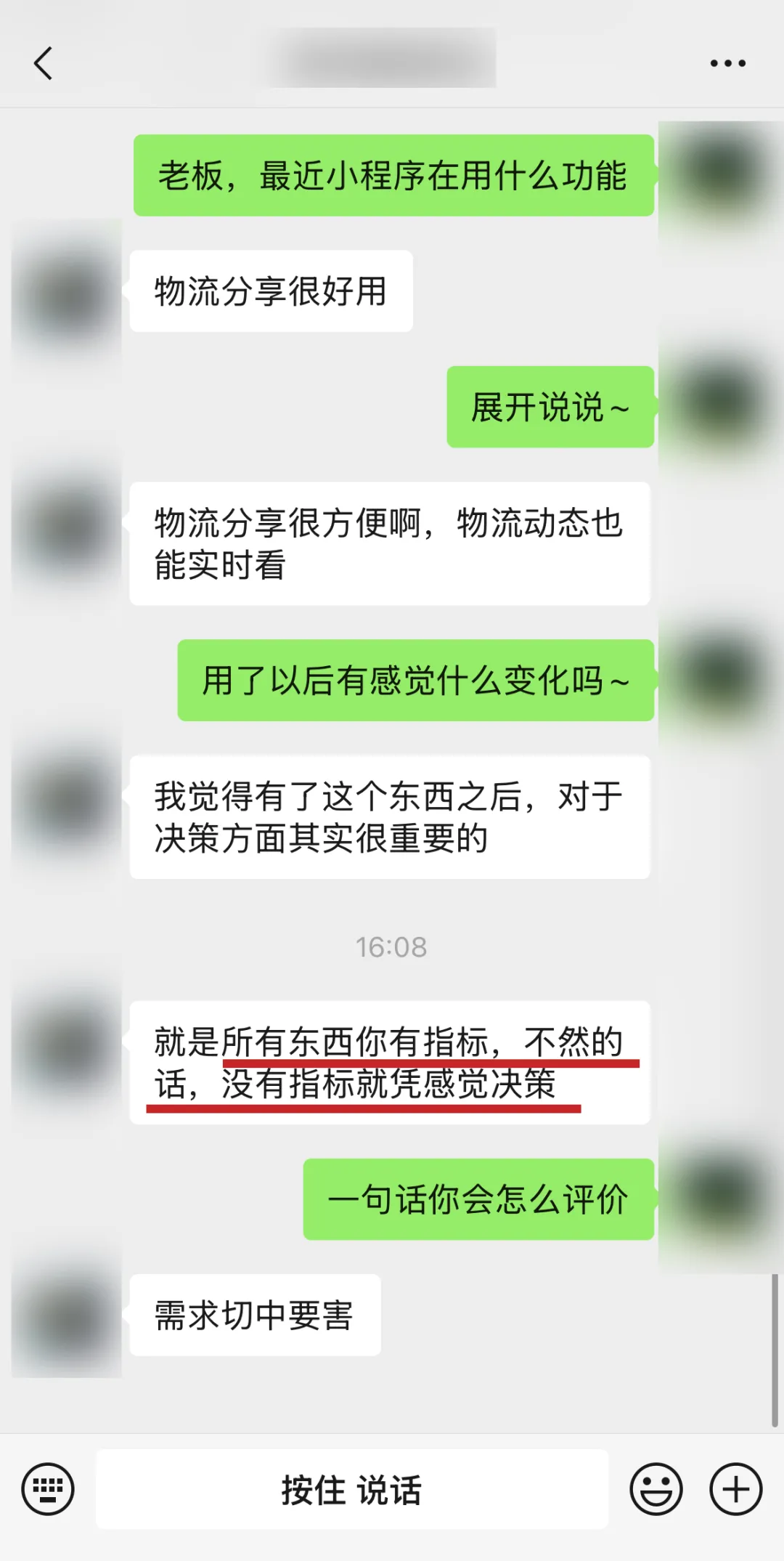Tap the 按住 说话 hold-to-talk button
The image size is (784, 1561).
coord(352,1489)
